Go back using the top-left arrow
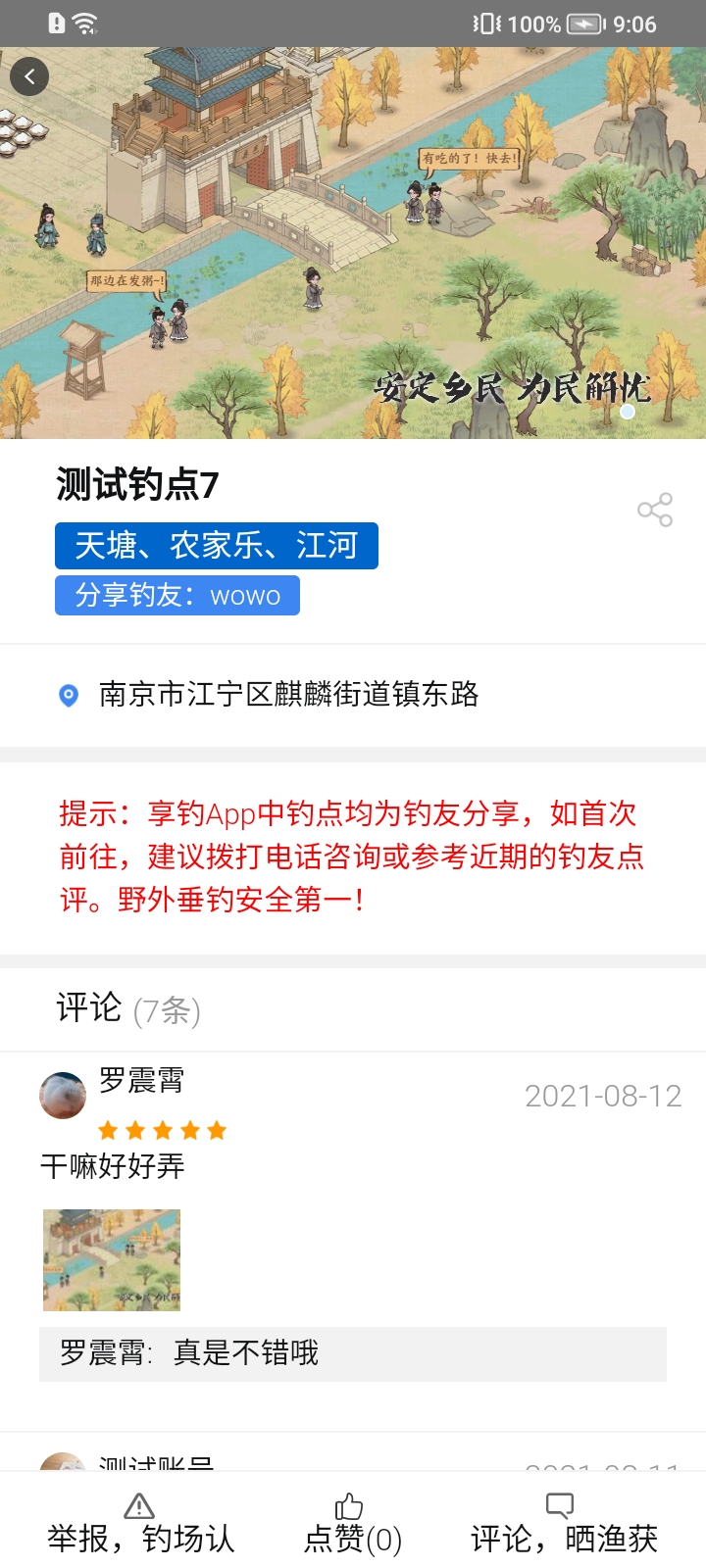 (29, 76)
